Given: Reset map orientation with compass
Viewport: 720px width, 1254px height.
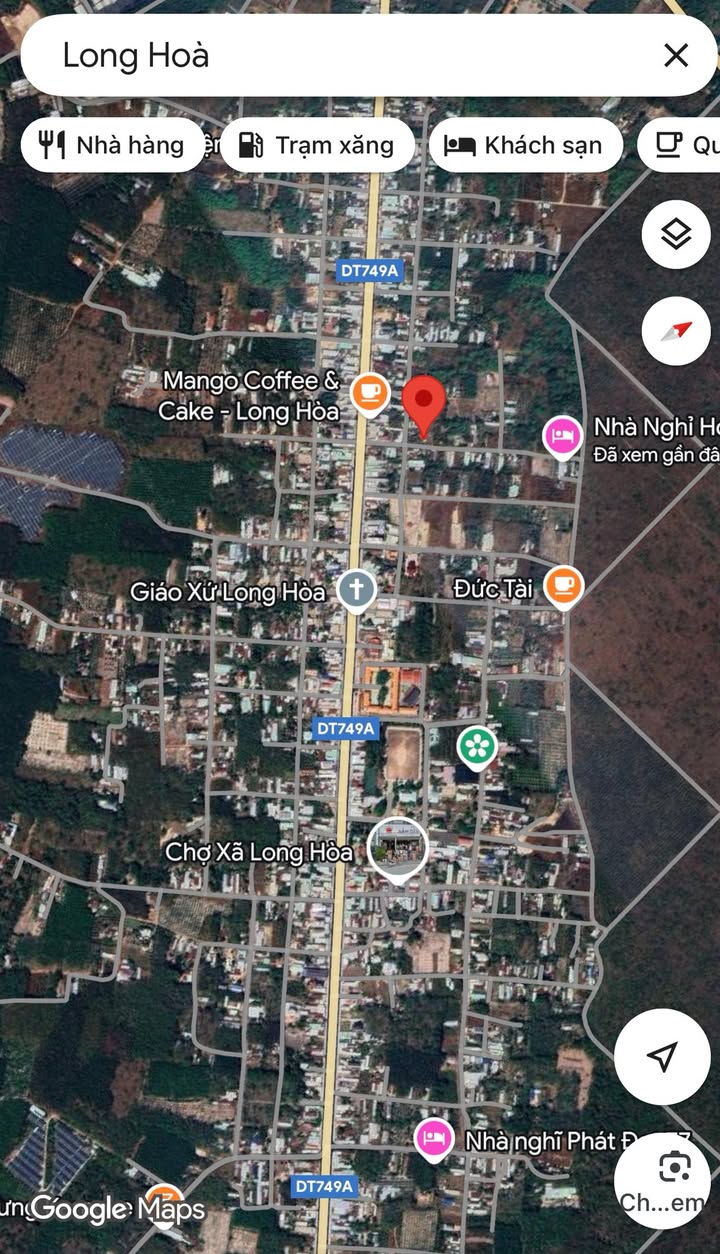Looking at the screenshot, I should pos(676,331).
